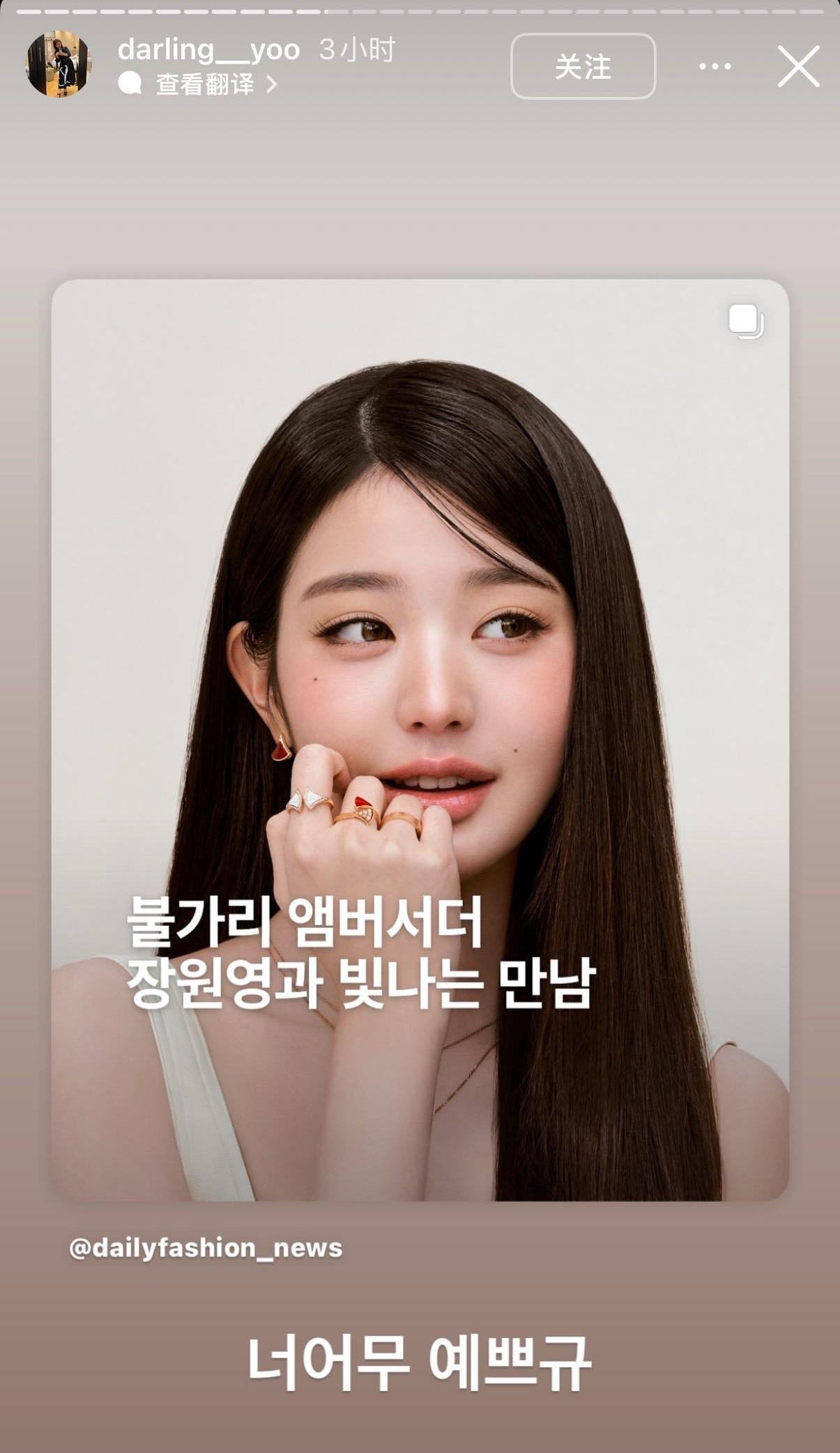Open the three-dot overflow menu
This screenshot has height=1453, width=840.
point(715,66)
